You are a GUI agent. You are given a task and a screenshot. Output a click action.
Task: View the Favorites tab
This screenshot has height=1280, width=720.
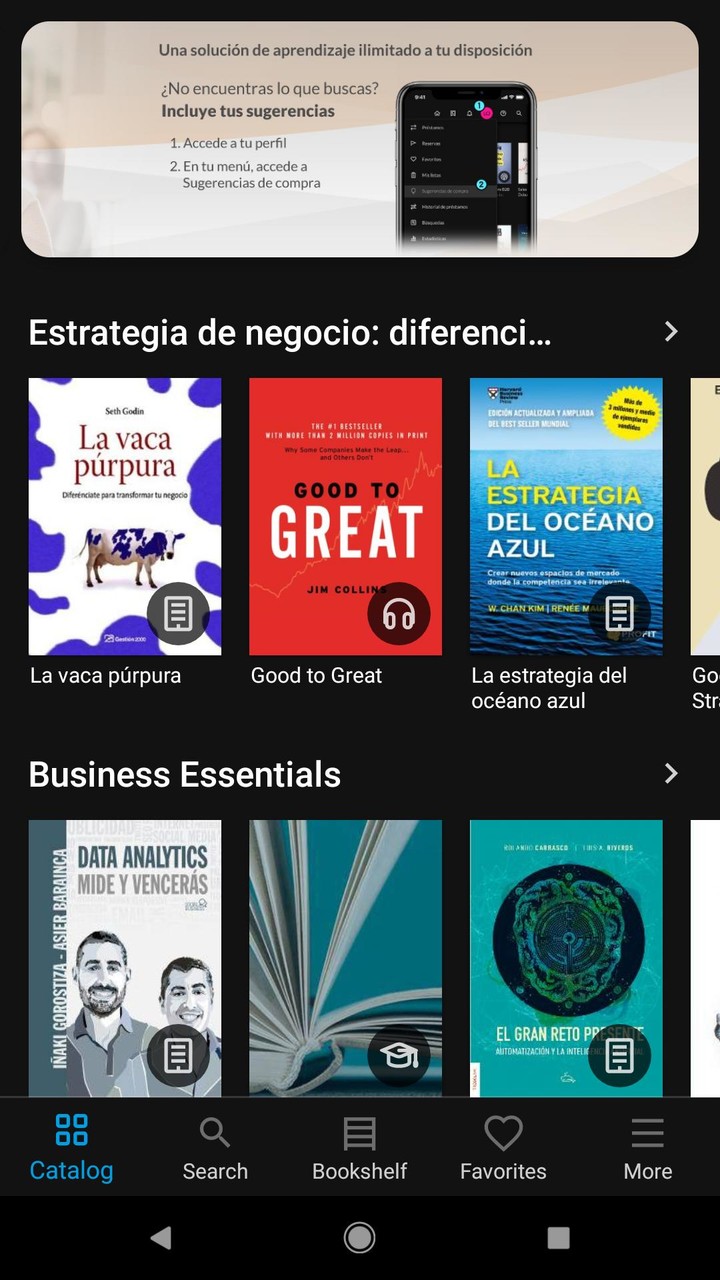click(x=503, y=1148)
